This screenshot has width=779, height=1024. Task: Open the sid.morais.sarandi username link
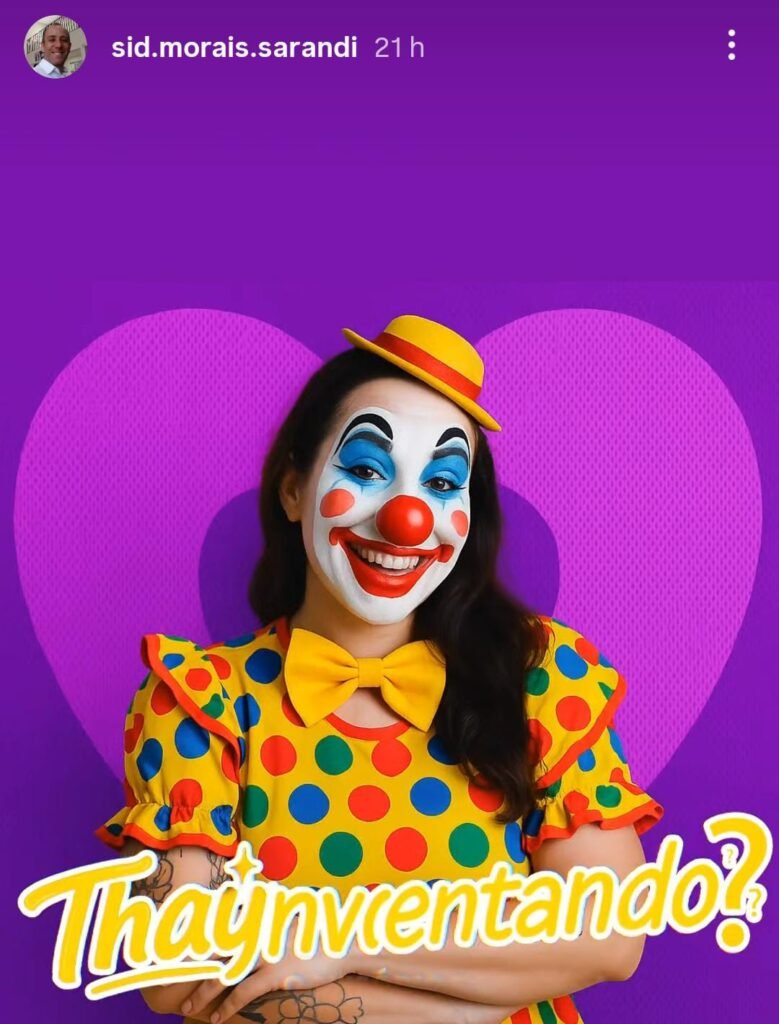[x=234, y=47]
